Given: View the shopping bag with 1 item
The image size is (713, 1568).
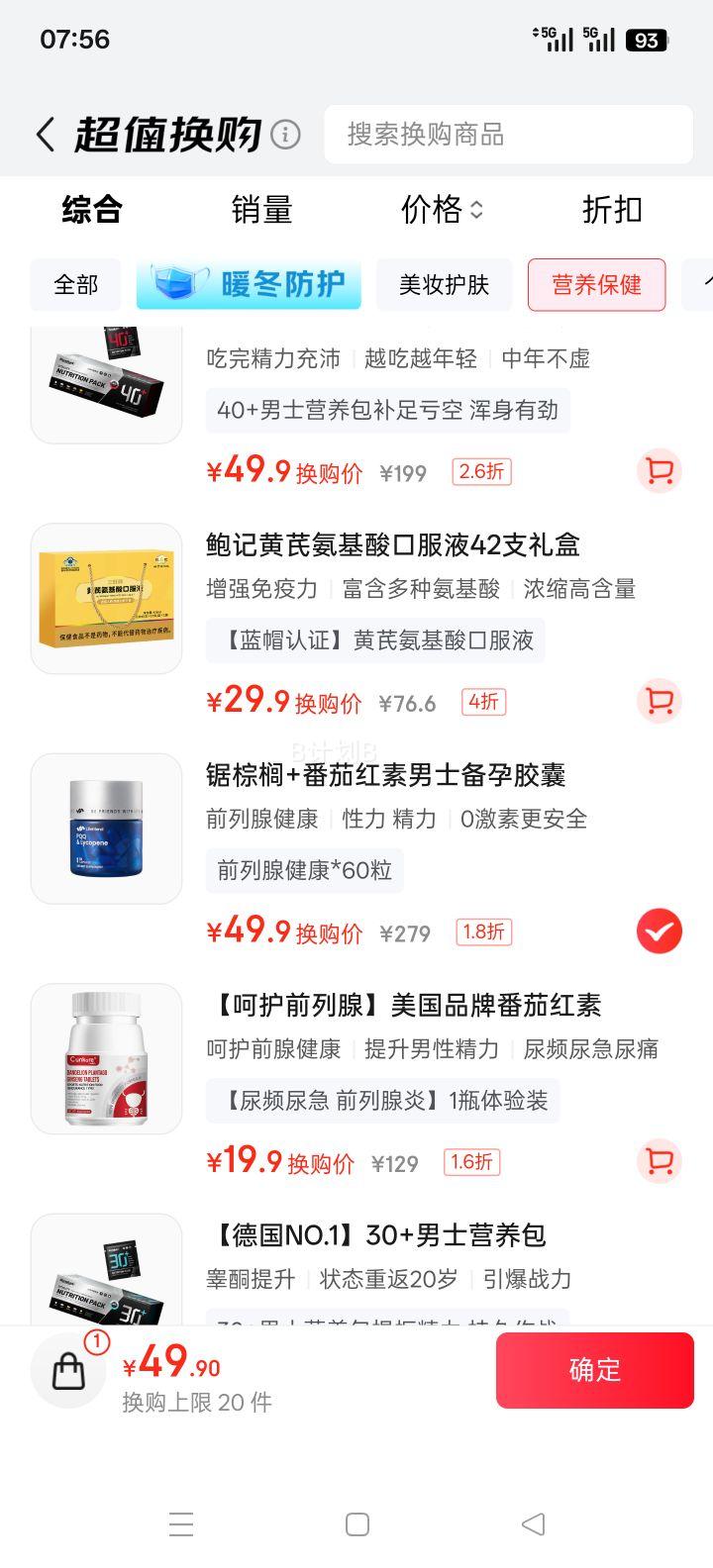Looking at the screenshot, I should (x=69, y=1370).
